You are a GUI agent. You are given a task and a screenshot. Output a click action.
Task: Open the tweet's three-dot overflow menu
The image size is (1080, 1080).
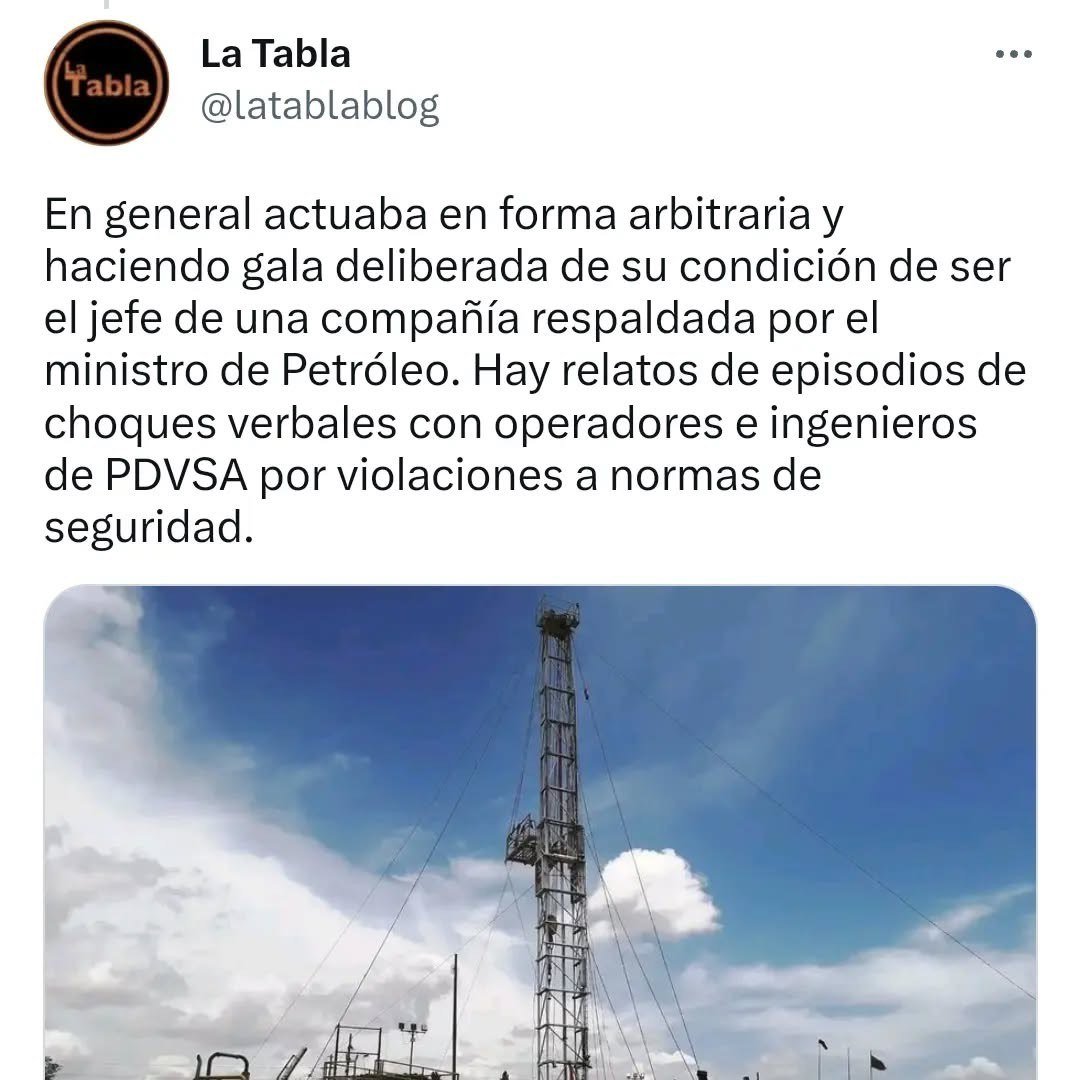[1012, 54]
